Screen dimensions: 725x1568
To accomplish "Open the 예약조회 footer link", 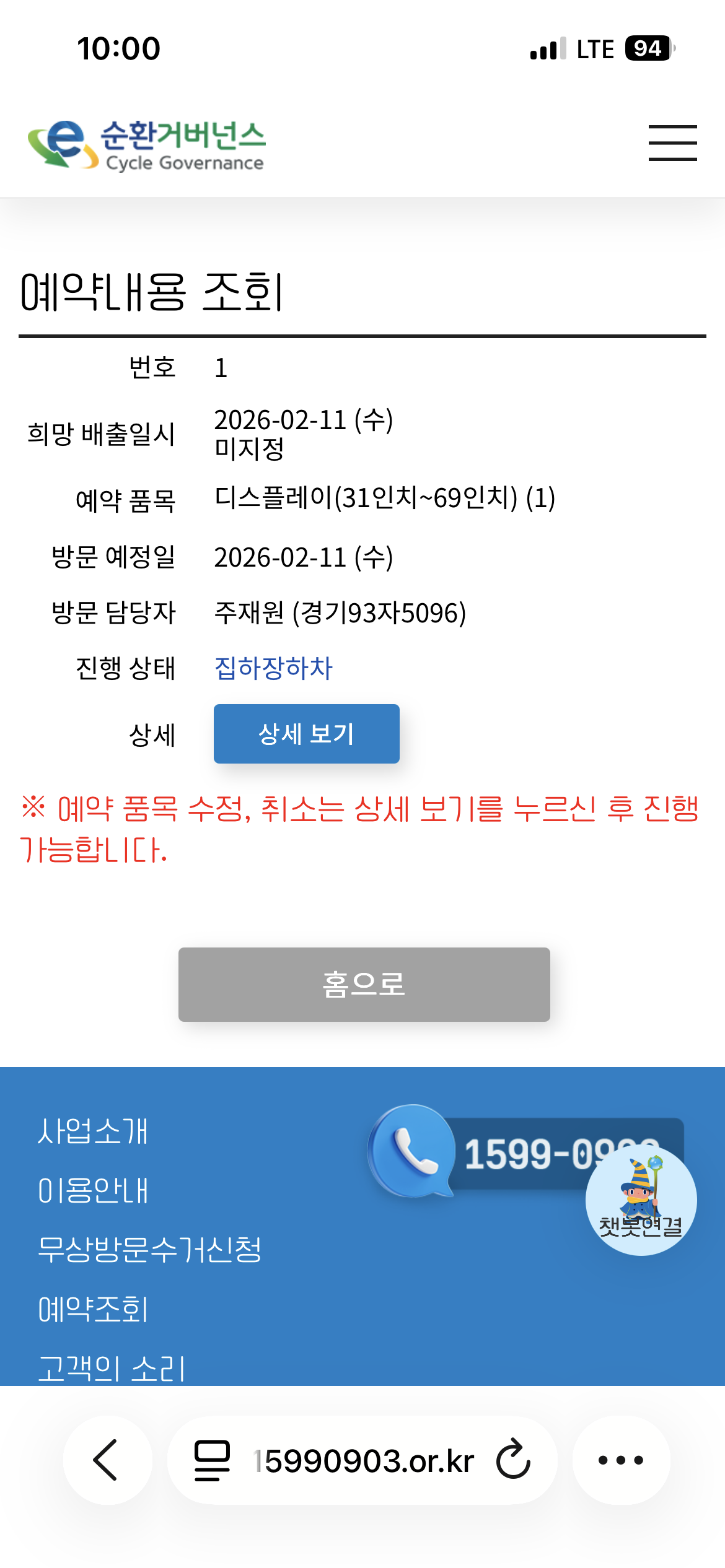I will point(93,1309).
